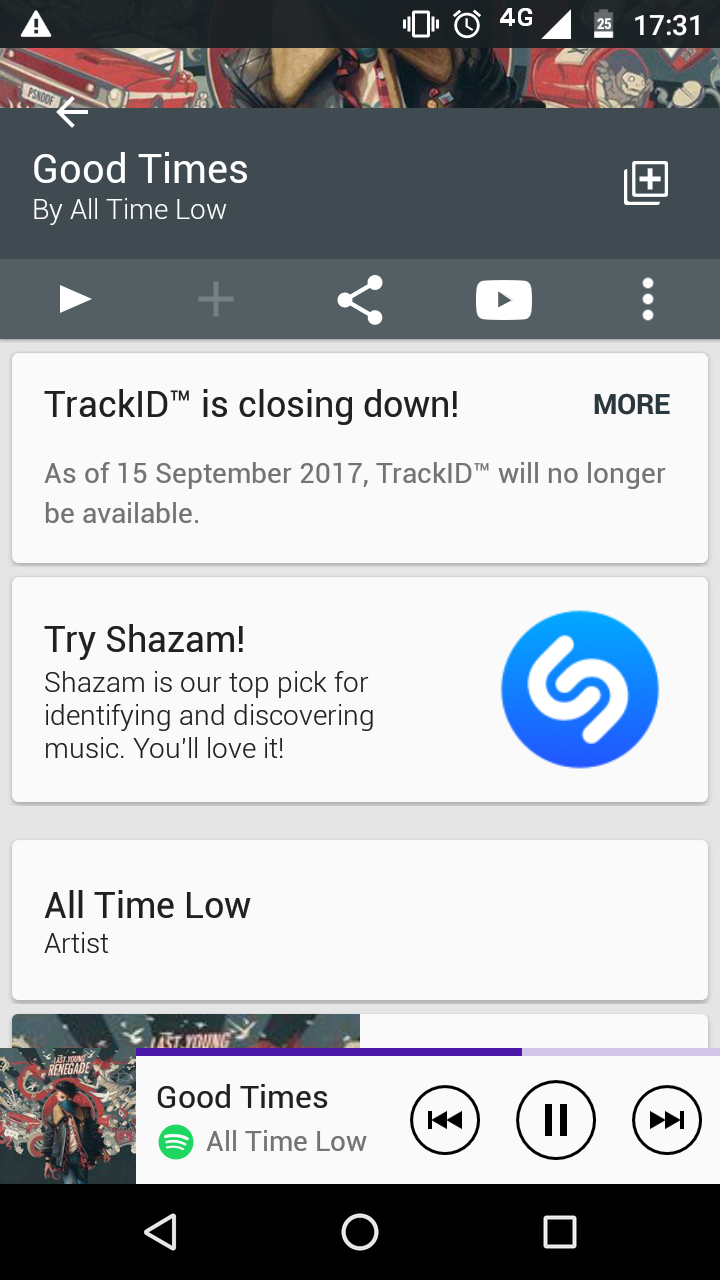Image resolution: width=720 pixels, height=1280 pixels.
Task: Go to the system home screen
Action: pos(360,1232)
